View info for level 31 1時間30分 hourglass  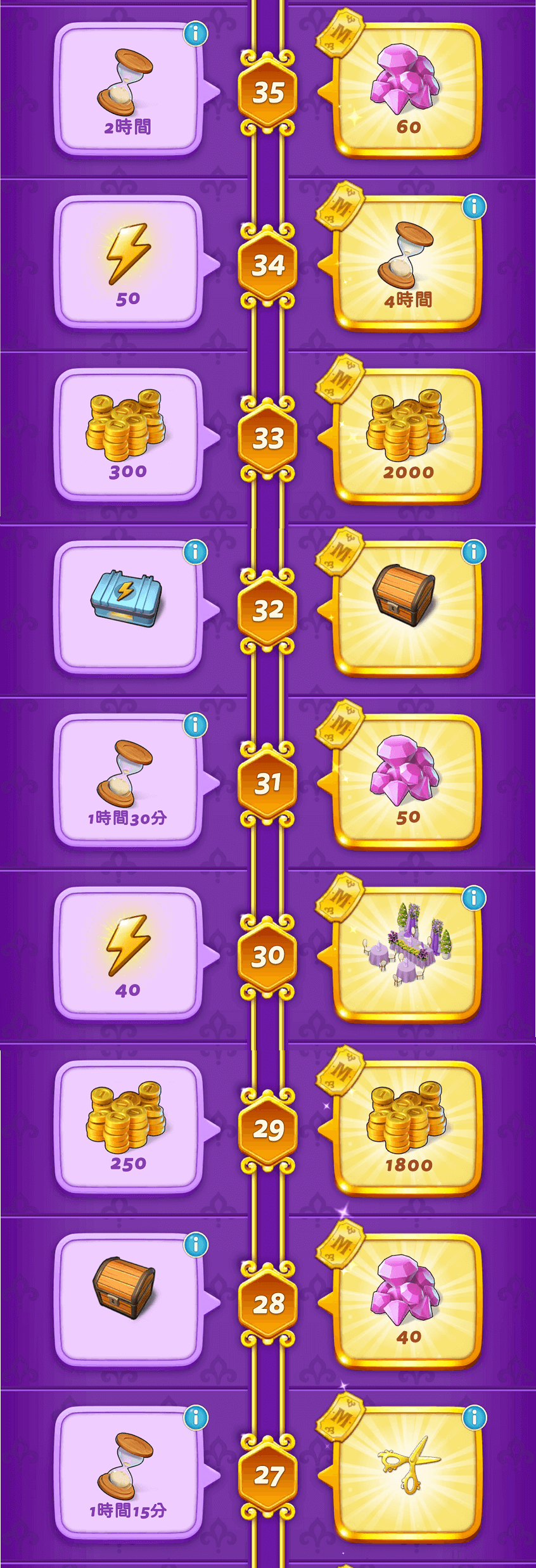pos(195,725)
